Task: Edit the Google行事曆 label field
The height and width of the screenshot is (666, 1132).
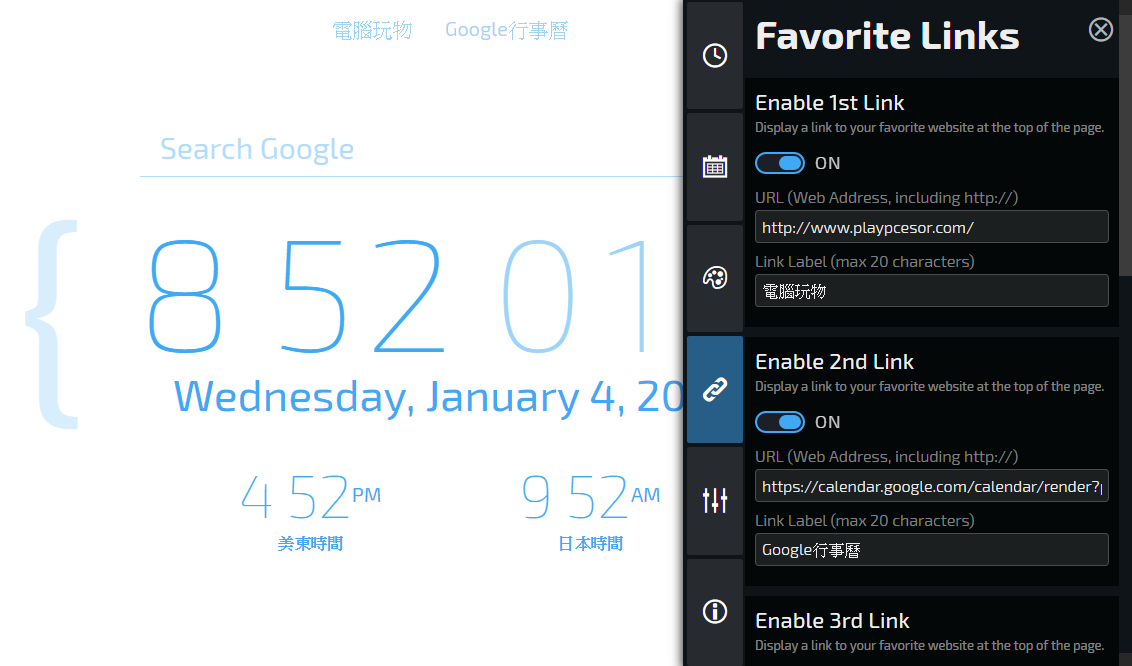Action: click(931, 550)
